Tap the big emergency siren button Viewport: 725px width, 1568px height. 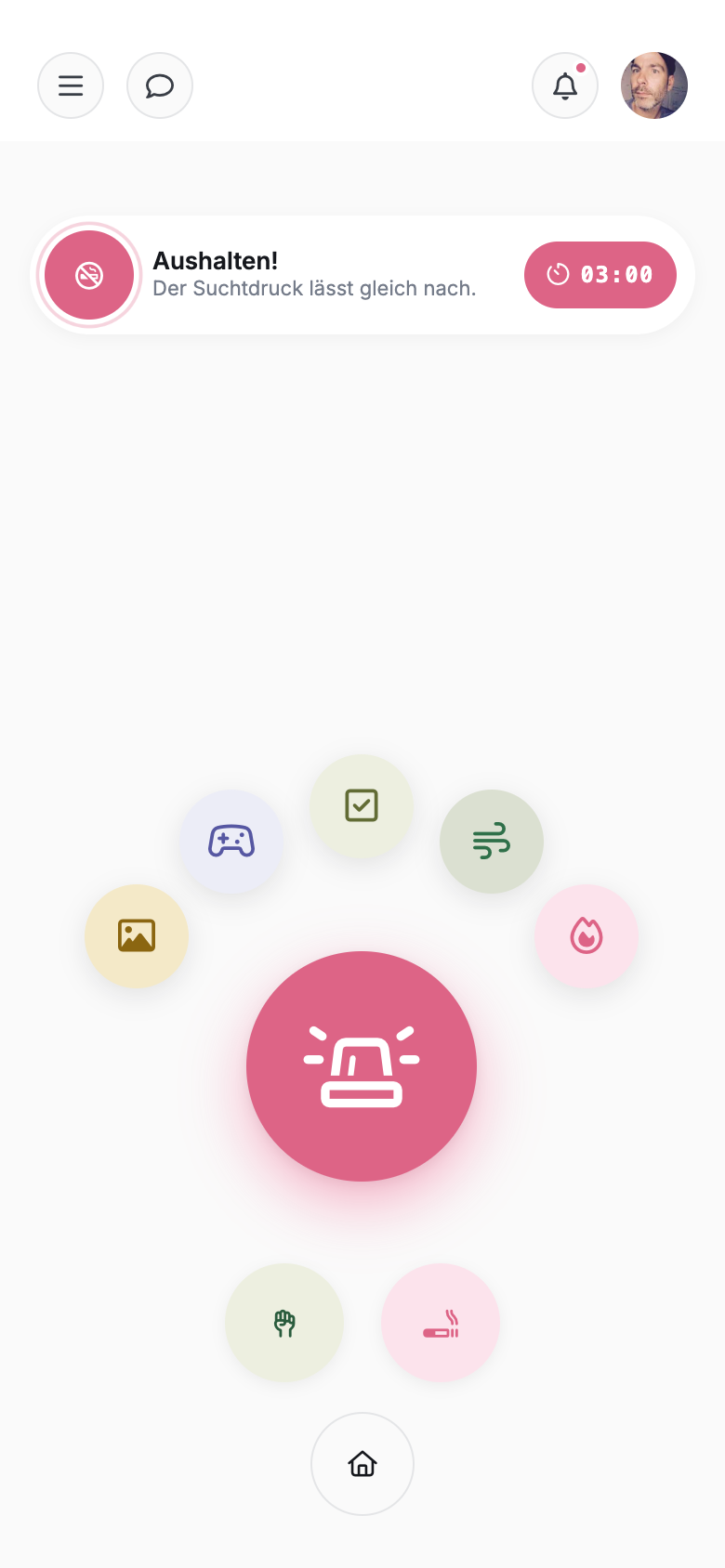pyautogui.click(x=362, y=1066)
